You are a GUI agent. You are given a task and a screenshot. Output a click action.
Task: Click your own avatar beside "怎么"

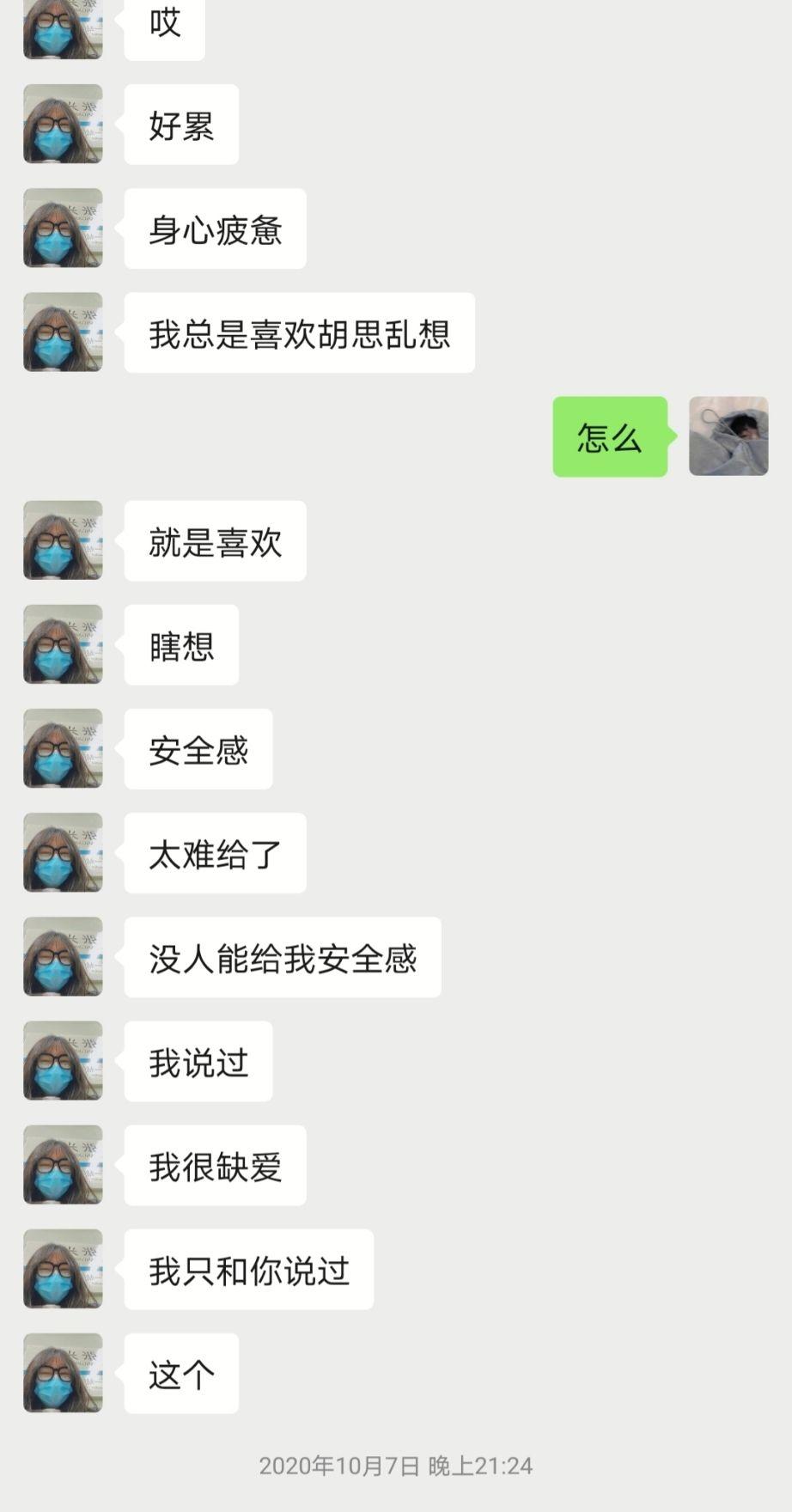point(727,438)
